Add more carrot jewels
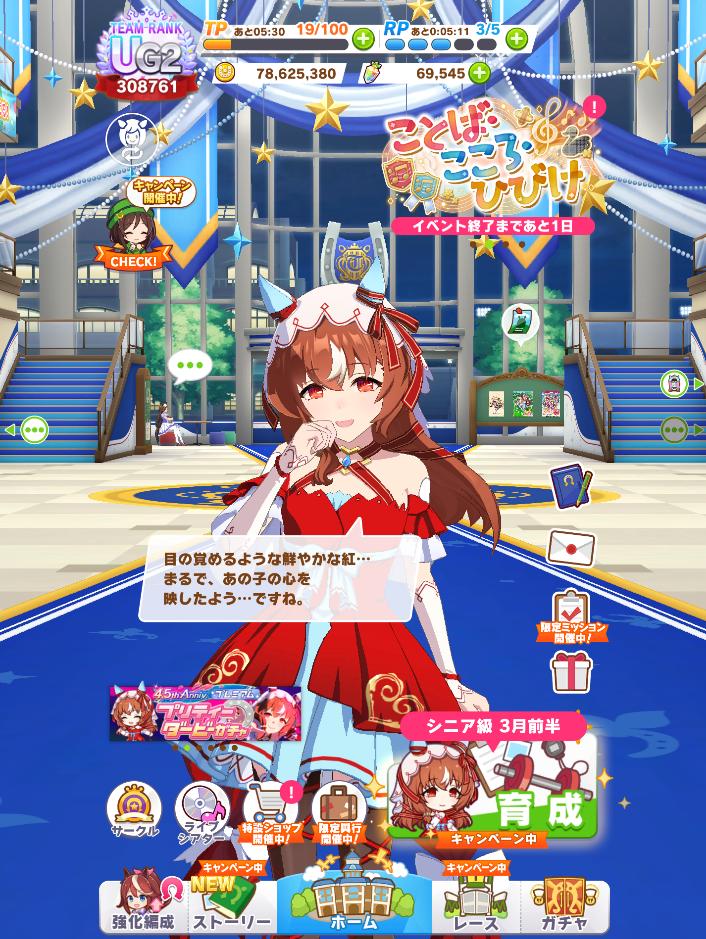 pos(480,72)
